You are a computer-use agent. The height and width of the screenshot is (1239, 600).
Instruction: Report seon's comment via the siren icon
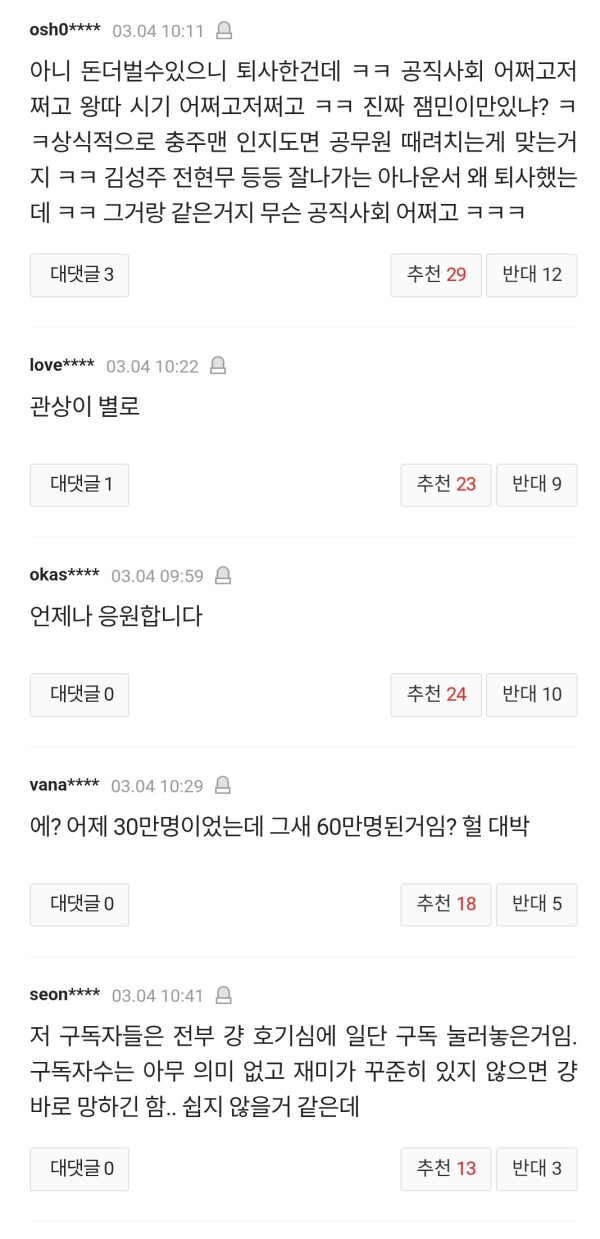click(x=224, y=995)
